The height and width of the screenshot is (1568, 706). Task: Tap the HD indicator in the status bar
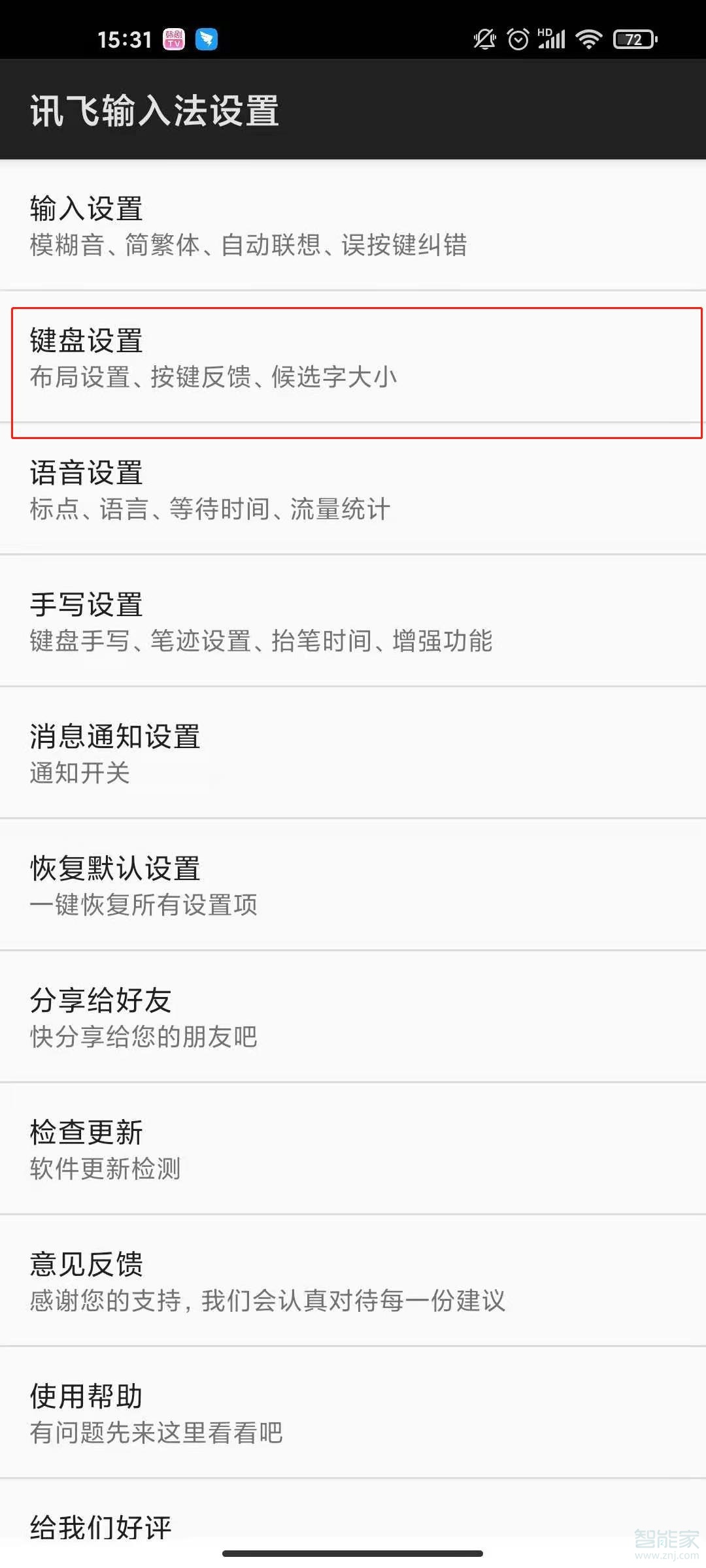543,29
